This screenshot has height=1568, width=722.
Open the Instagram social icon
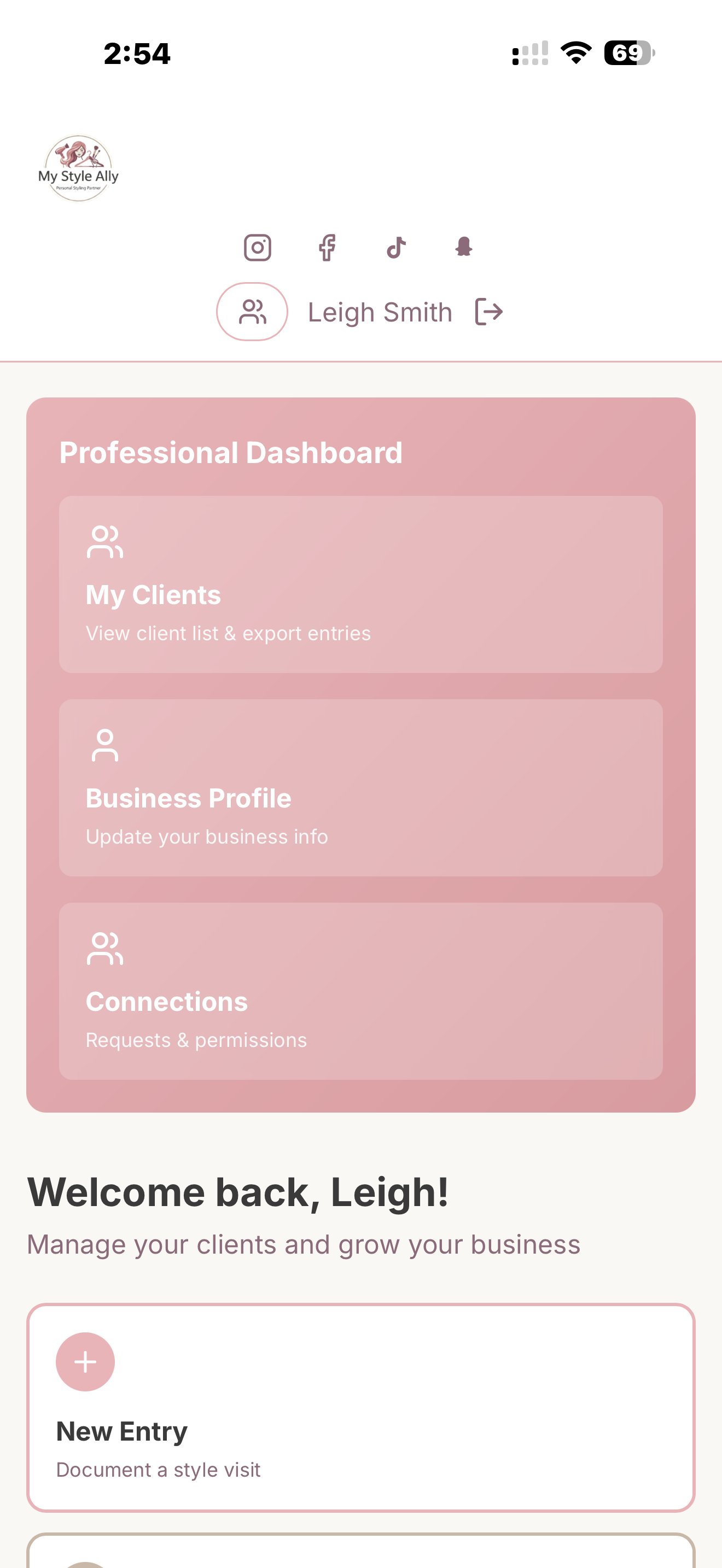(258, 247)
